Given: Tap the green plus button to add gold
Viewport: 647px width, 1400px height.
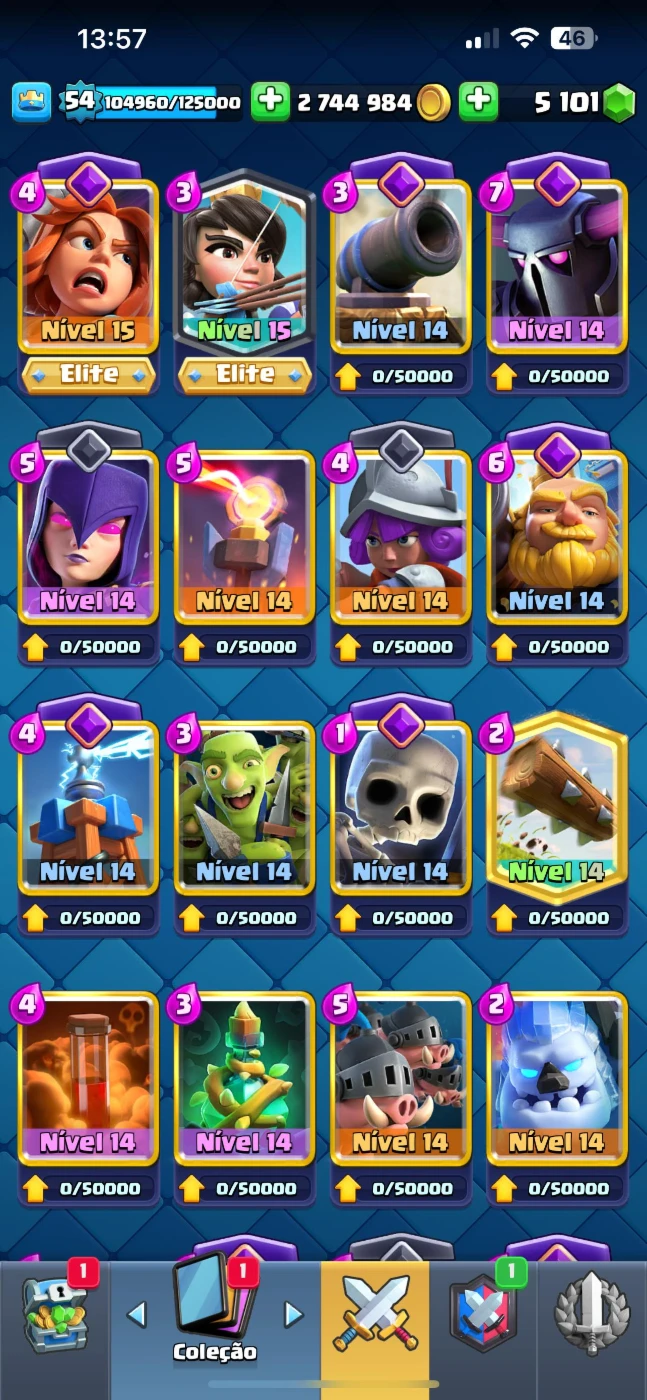Looking at the screenshot, I should pyautogui.click(x=270, y=101).
